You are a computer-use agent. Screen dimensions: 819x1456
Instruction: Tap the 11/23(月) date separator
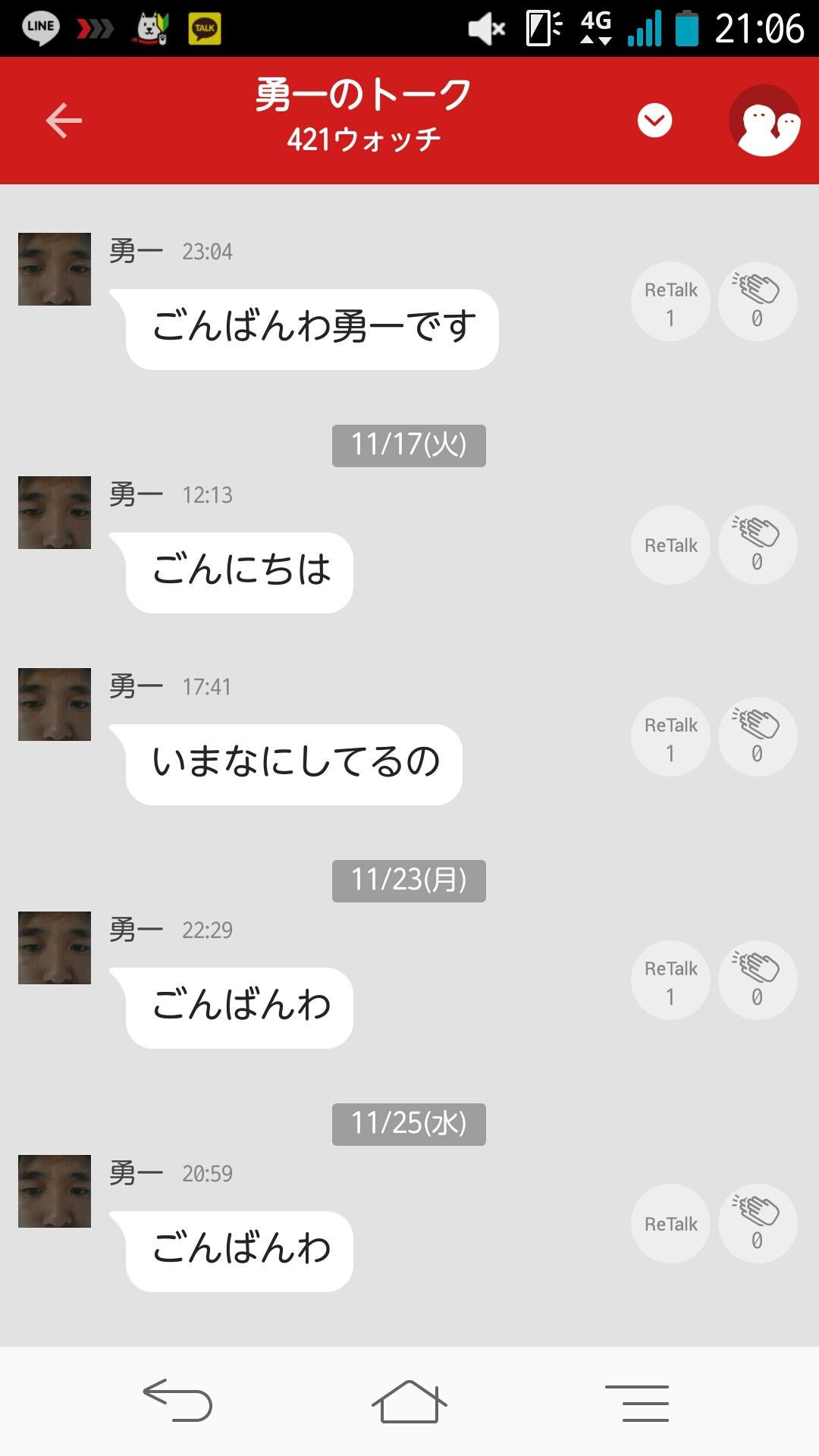(409, 880)
